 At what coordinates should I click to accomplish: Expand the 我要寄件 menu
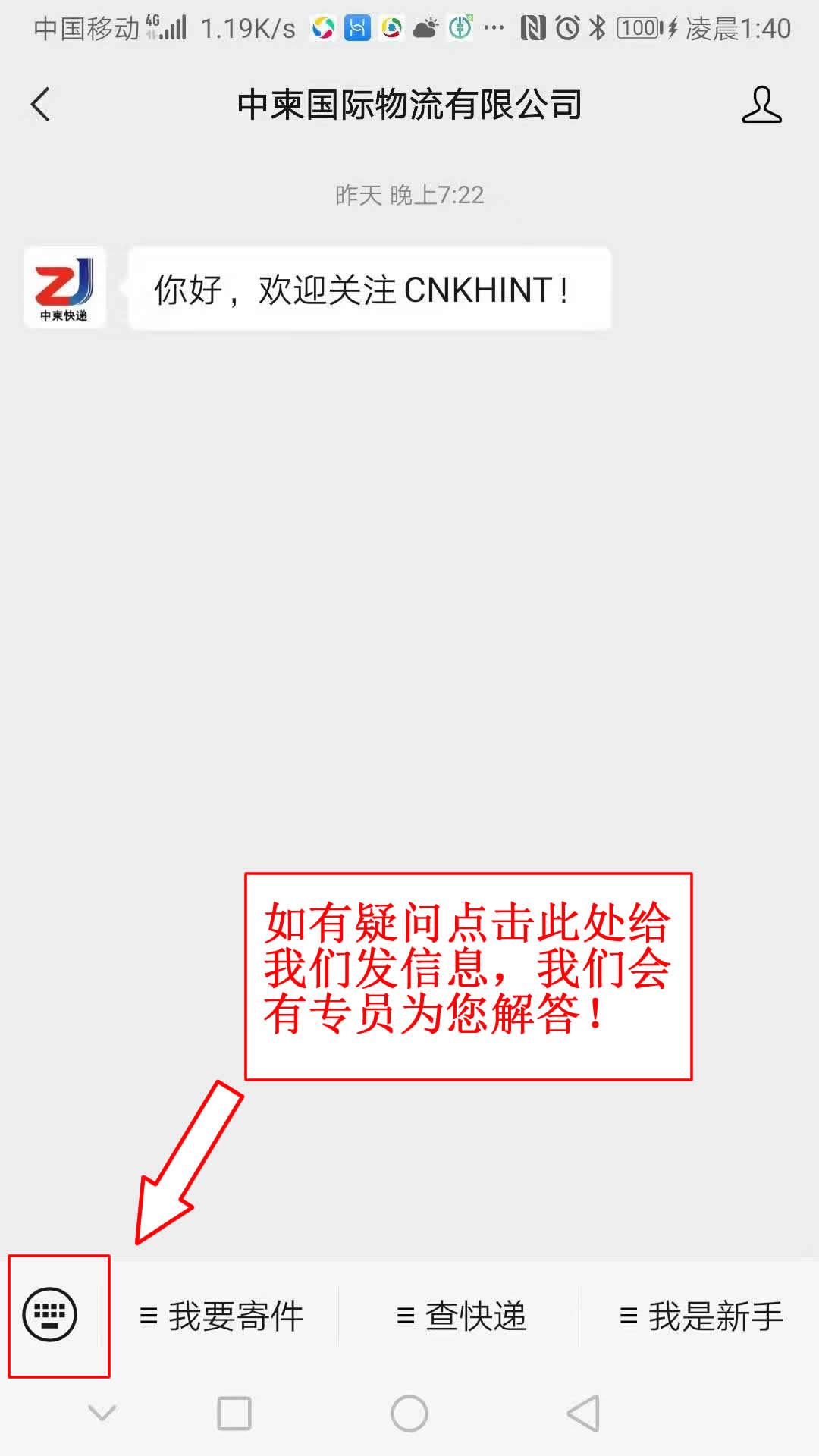pos(221,1316)
